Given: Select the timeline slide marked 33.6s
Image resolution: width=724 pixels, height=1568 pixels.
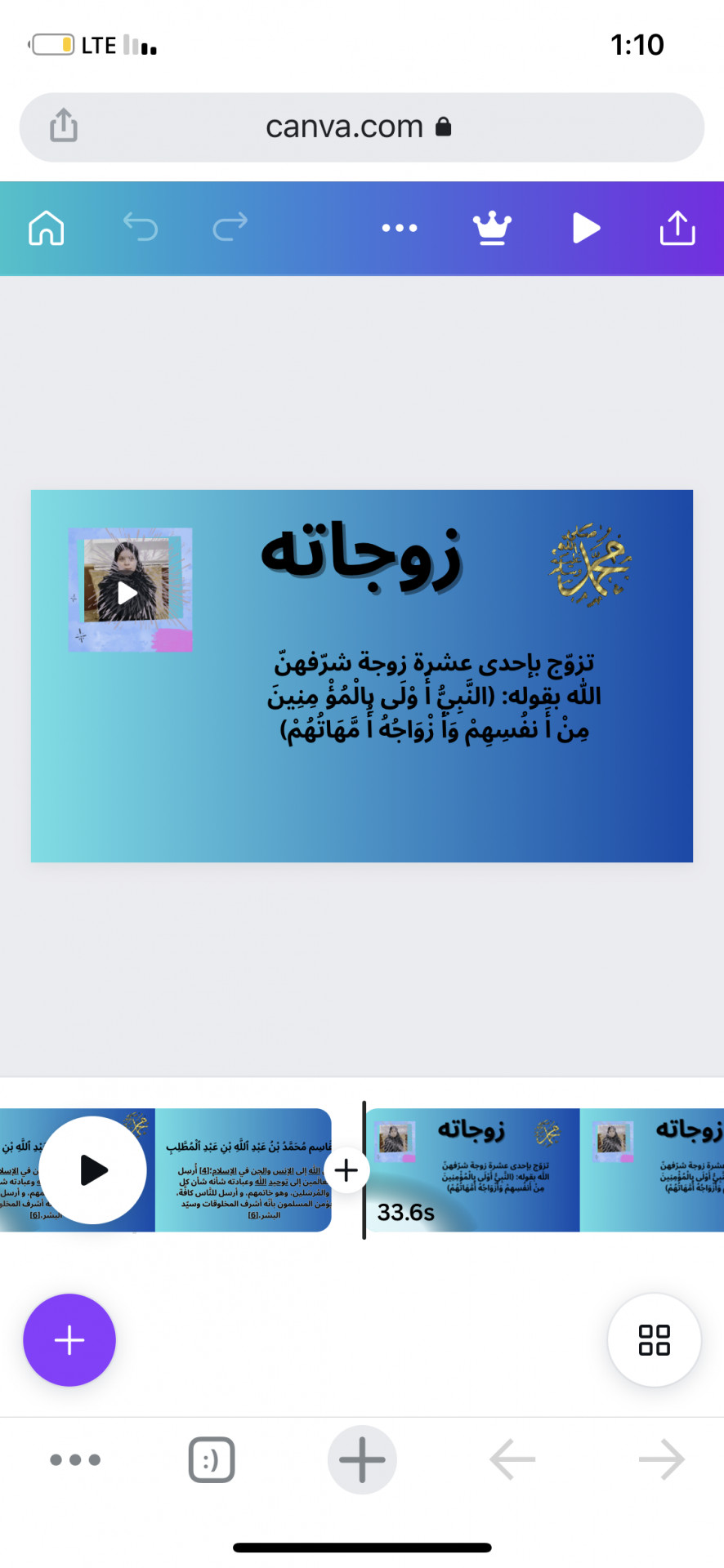Looking at the screenshot, I should pyautogui.click(x=472, y=1170).
